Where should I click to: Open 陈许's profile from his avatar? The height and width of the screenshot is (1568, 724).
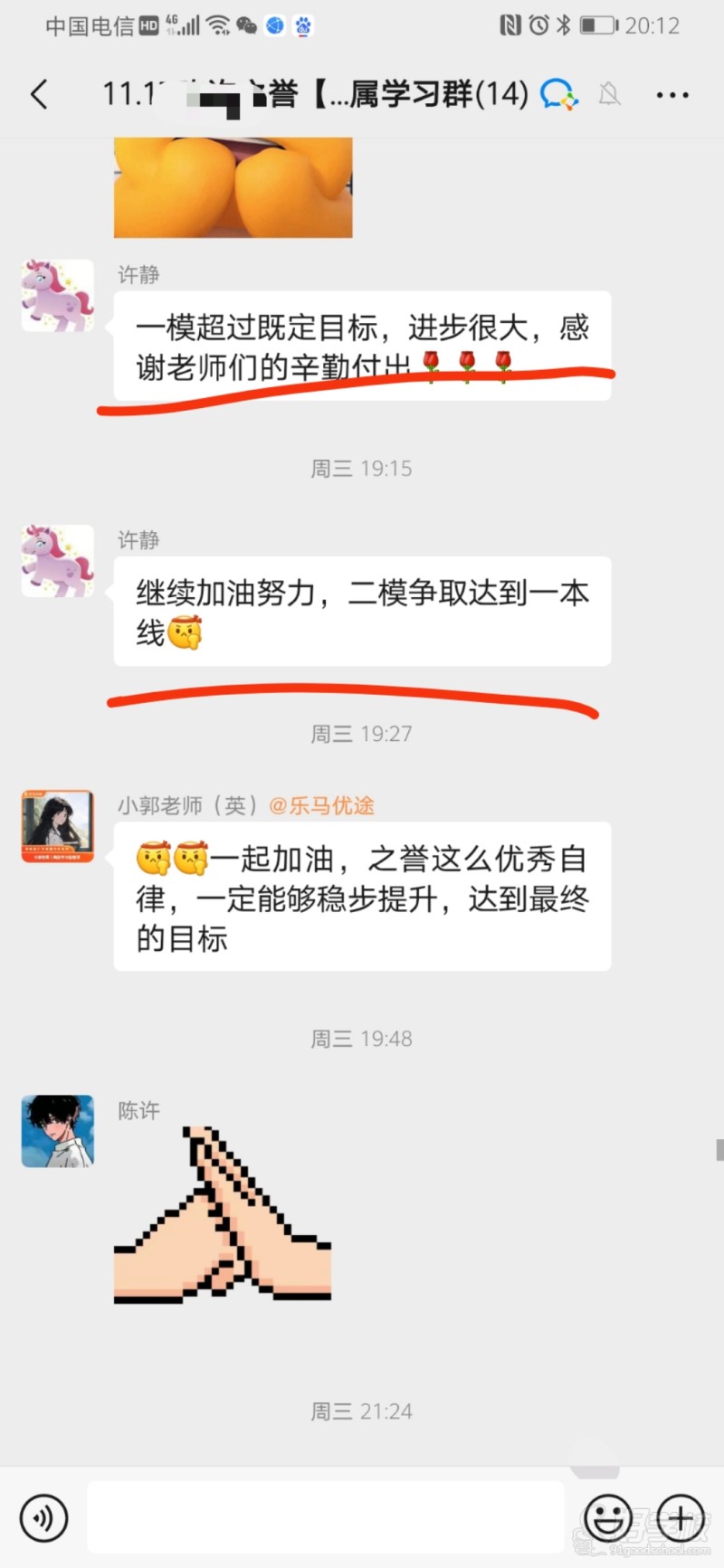57,1130
